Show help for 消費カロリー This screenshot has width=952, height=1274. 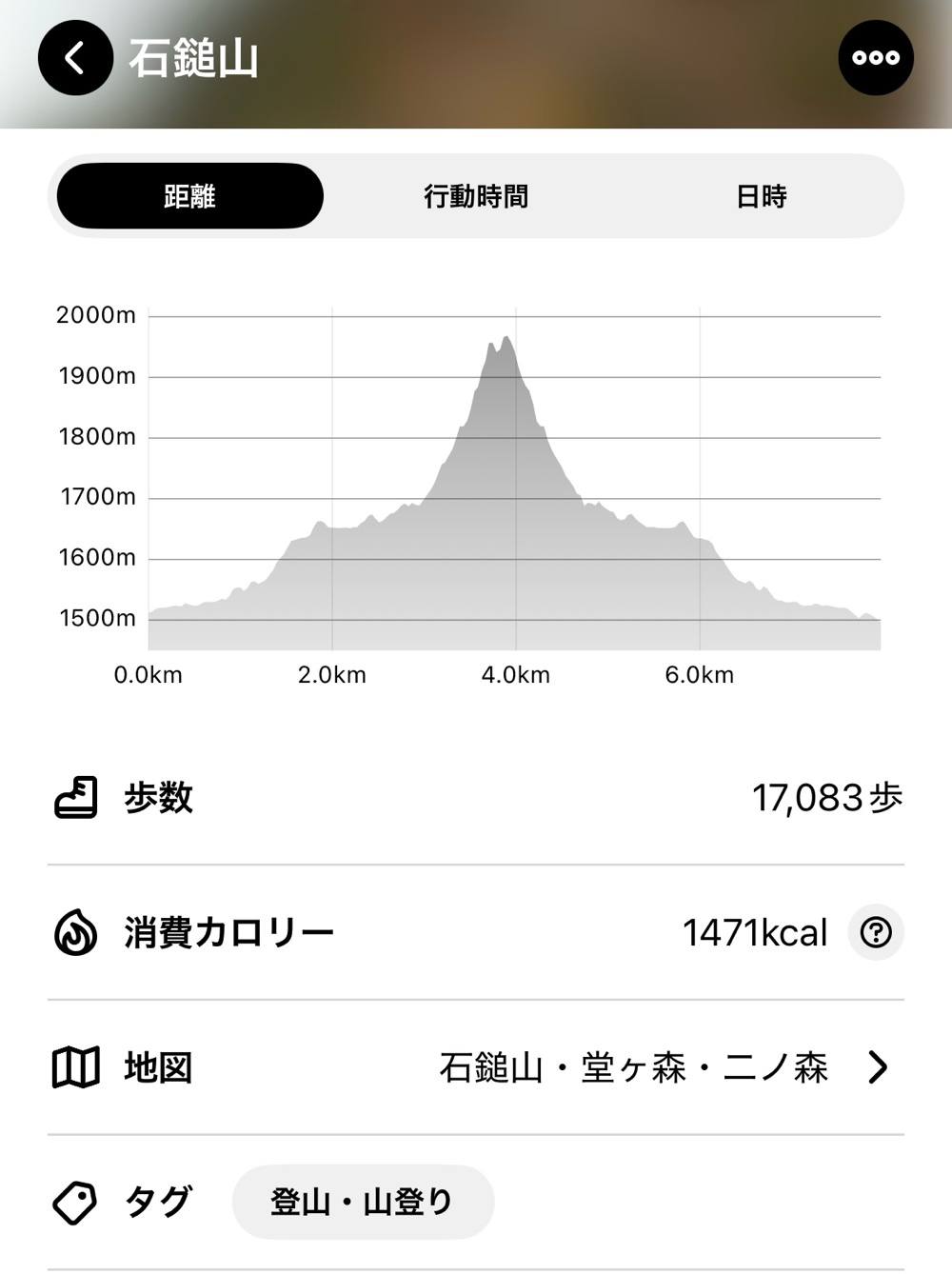875,932
